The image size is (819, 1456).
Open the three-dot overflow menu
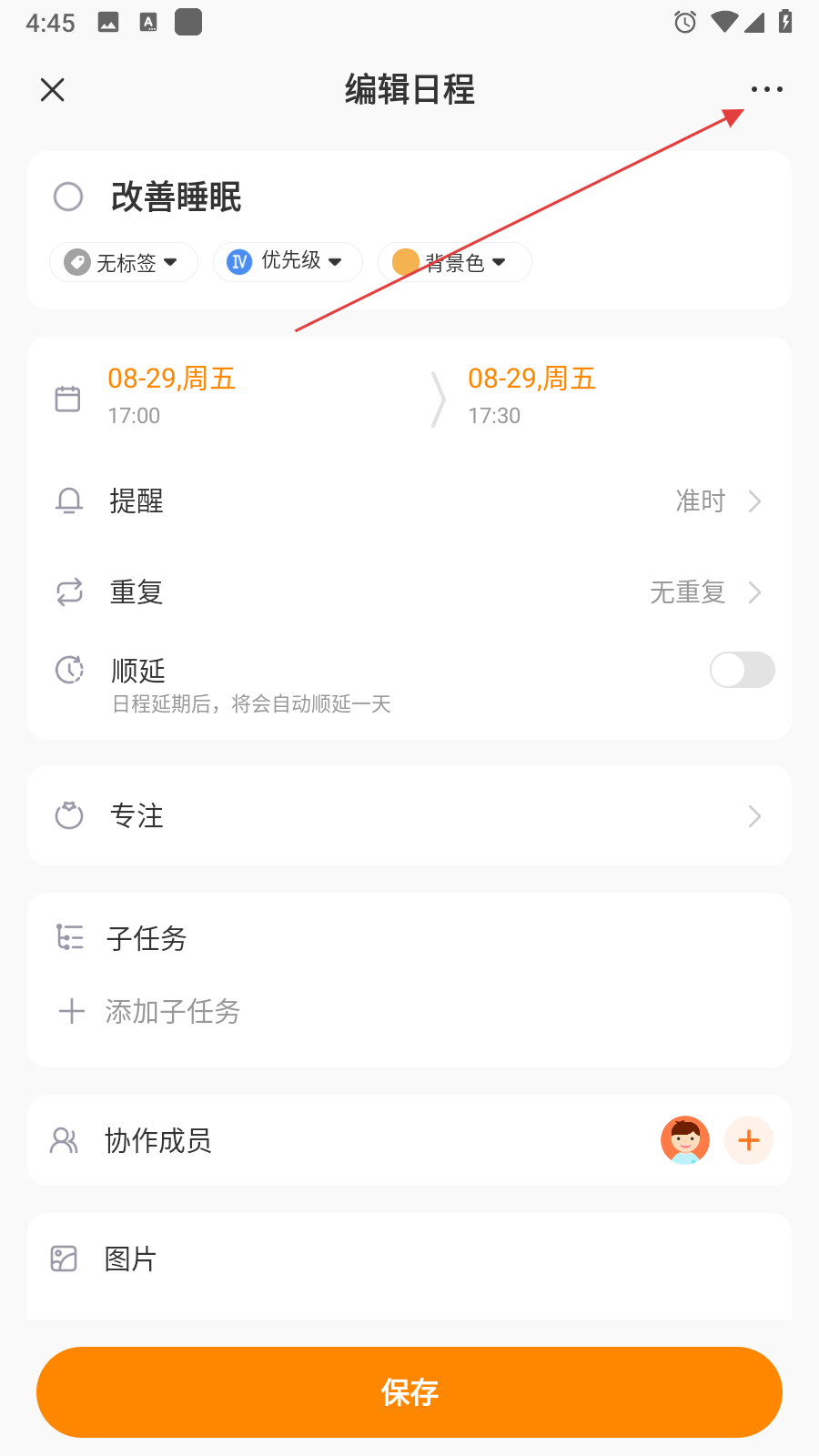coord(766,89)
